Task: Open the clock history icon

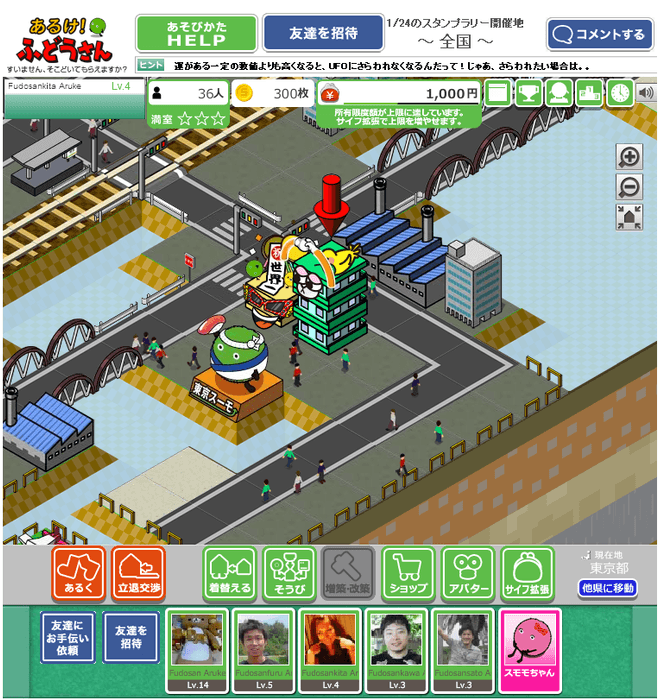Action: click(620, 93)
